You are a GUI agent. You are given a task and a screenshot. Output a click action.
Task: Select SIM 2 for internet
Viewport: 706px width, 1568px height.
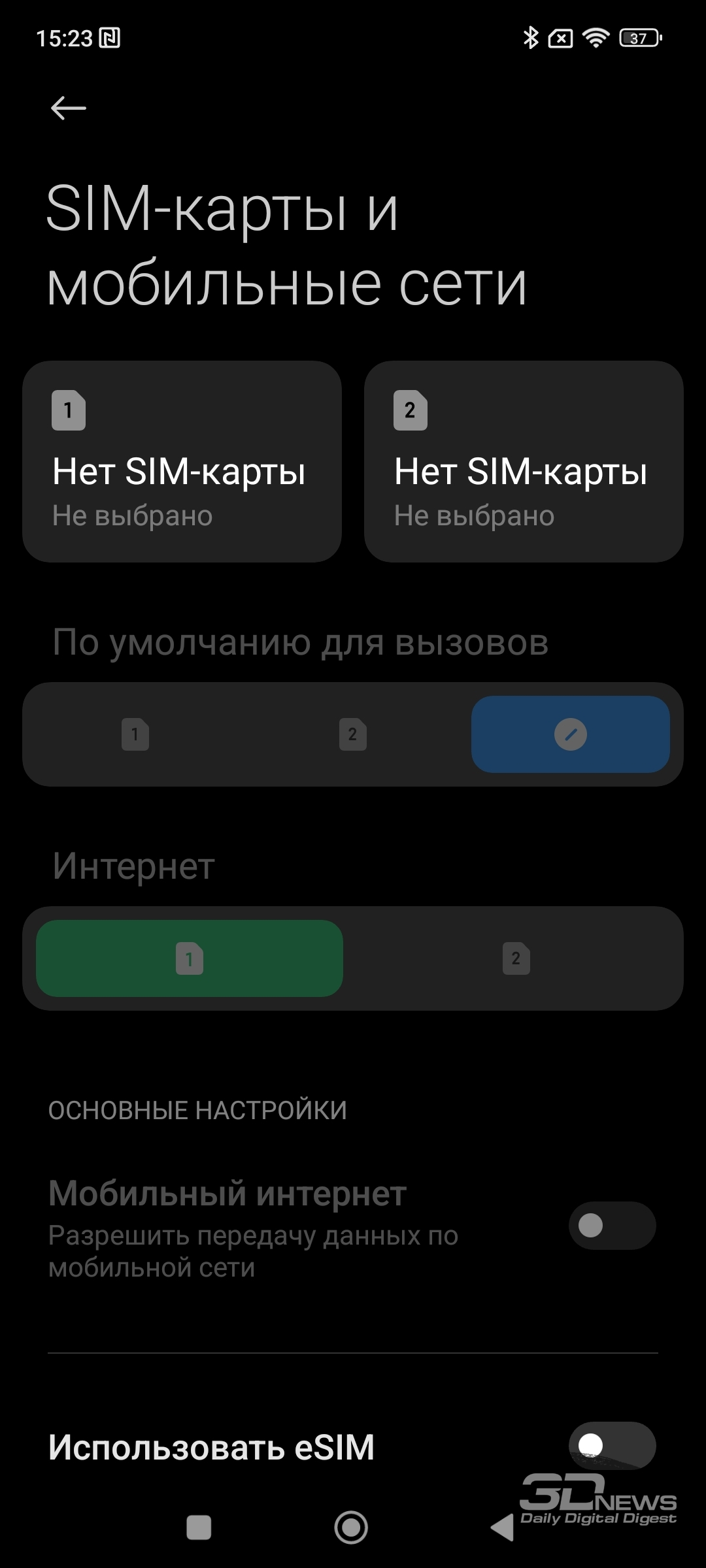click(x=516, y=958)
